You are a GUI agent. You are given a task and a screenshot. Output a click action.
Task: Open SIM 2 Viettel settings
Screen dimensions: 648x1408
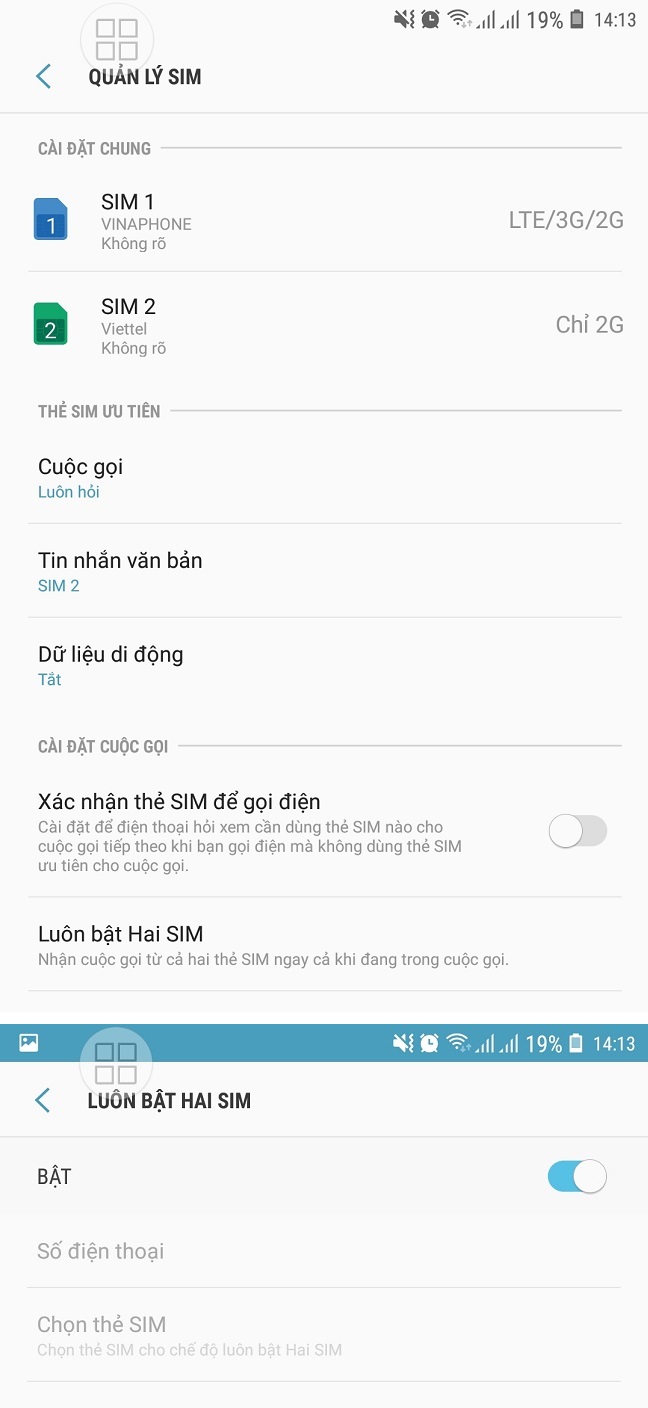[324, 325]
